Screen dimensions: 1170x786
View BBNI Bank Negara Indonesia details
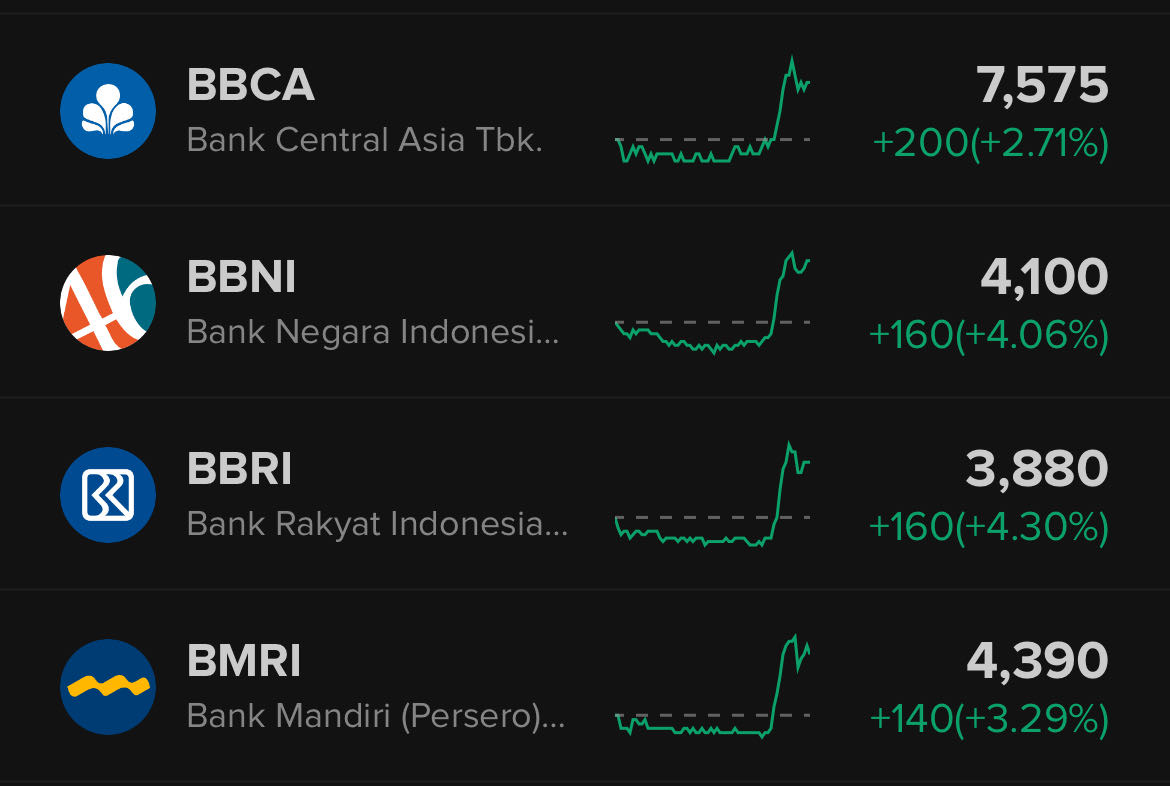[372, 303]
